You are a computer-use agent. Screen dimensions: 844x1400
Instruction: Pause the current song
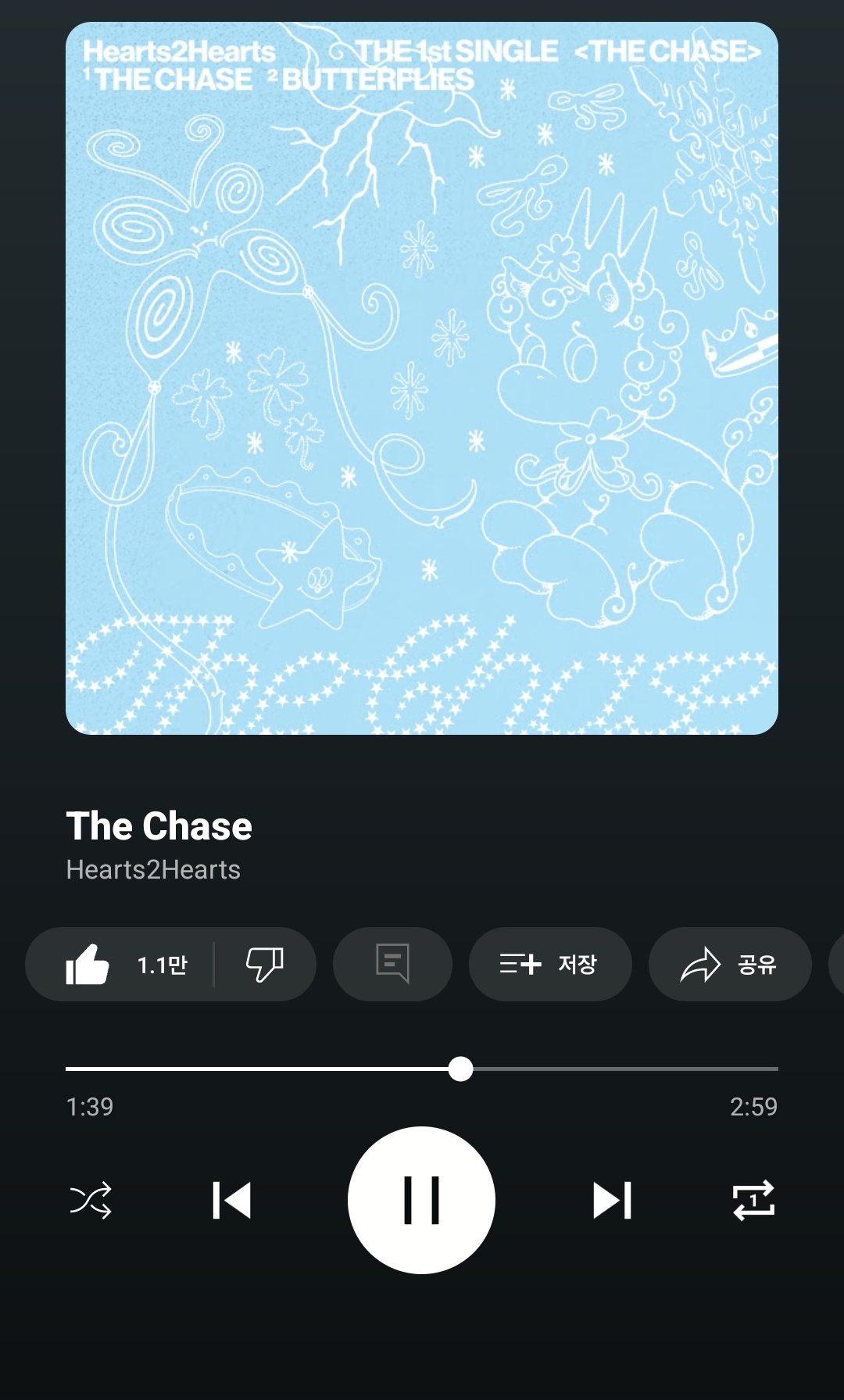click(422, 1200)
